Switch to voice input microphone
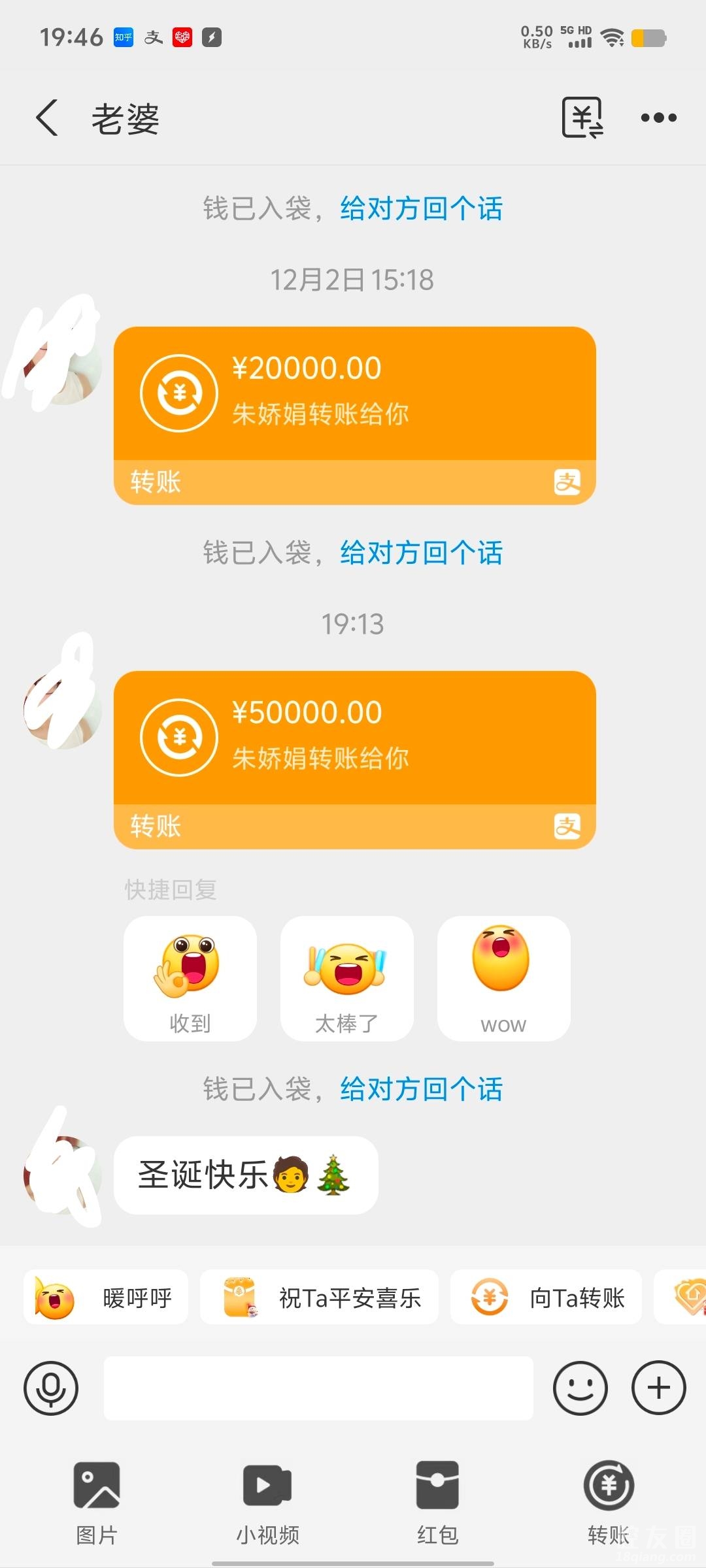Screen dimensions: 706x1568 tap(51, 1388)
